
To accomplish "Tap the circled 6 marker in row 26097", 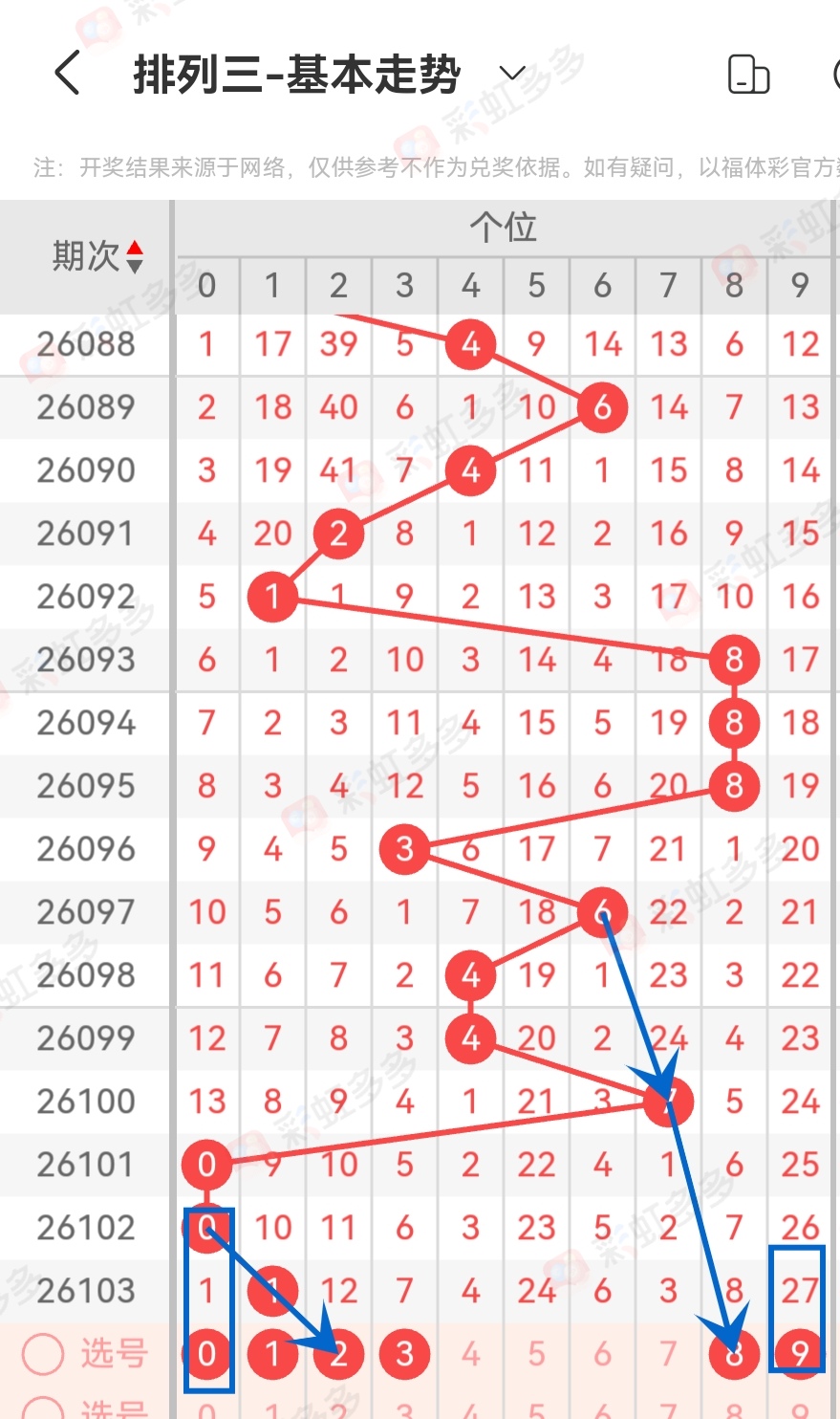I will pos(601,912).
